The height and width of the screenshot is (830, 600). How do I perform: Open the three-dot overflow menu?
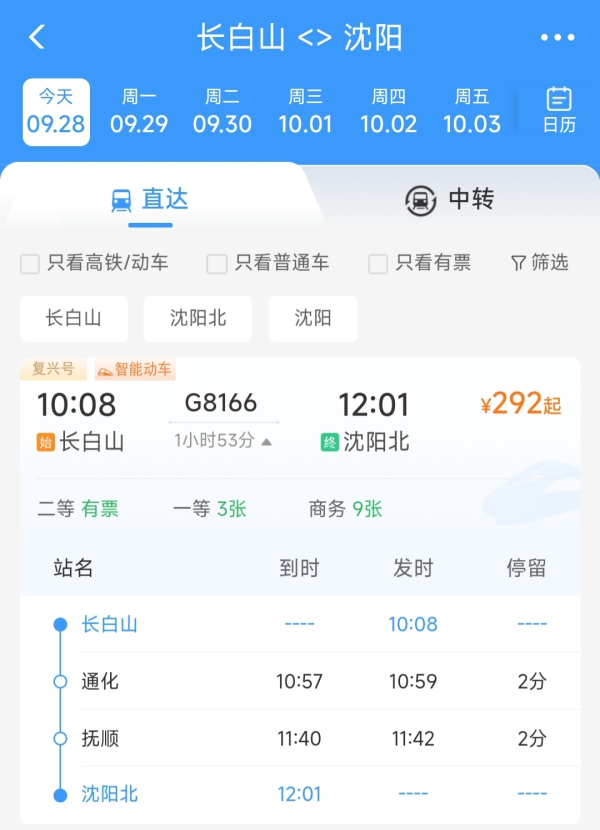(557, 38)
